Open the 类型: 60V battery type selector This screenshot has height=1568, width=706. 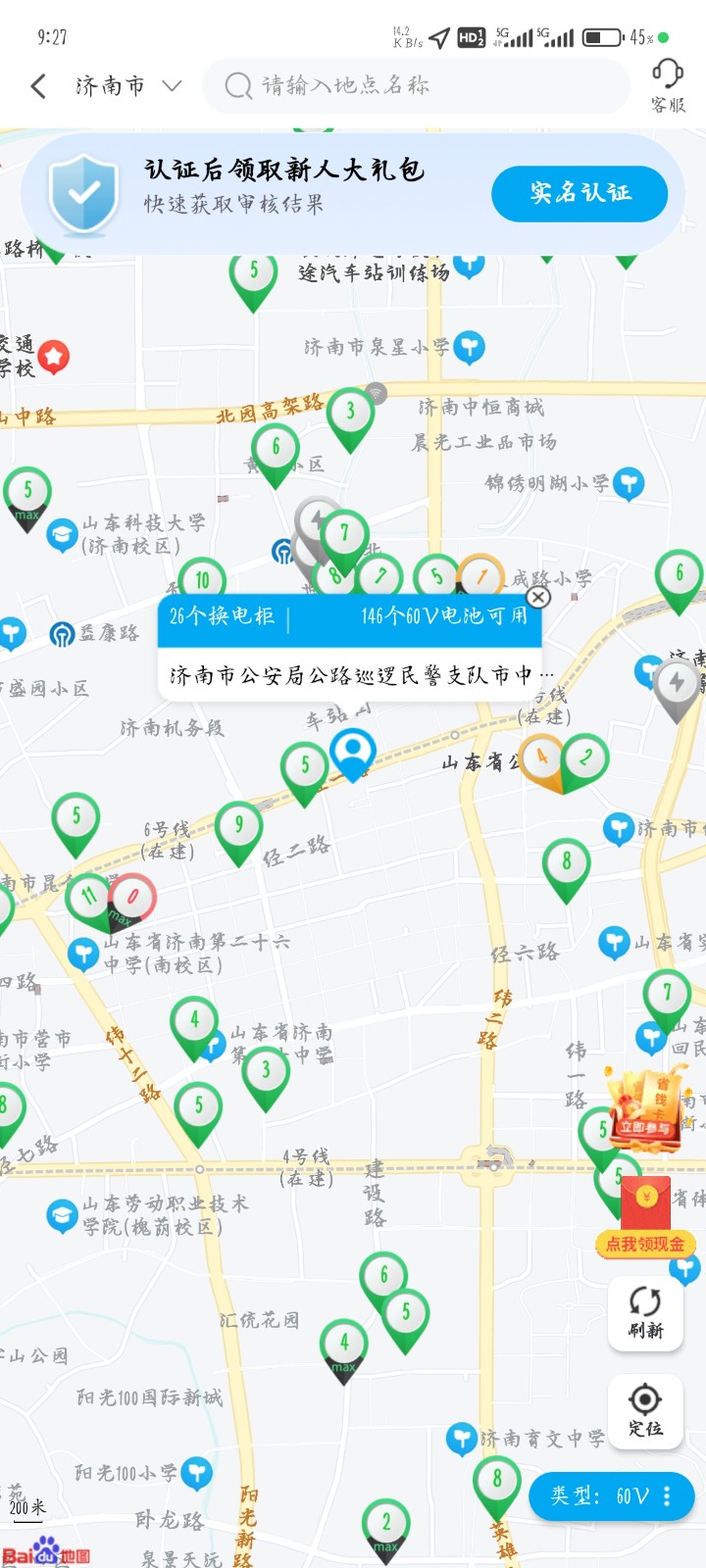(x=611, y=1495)
